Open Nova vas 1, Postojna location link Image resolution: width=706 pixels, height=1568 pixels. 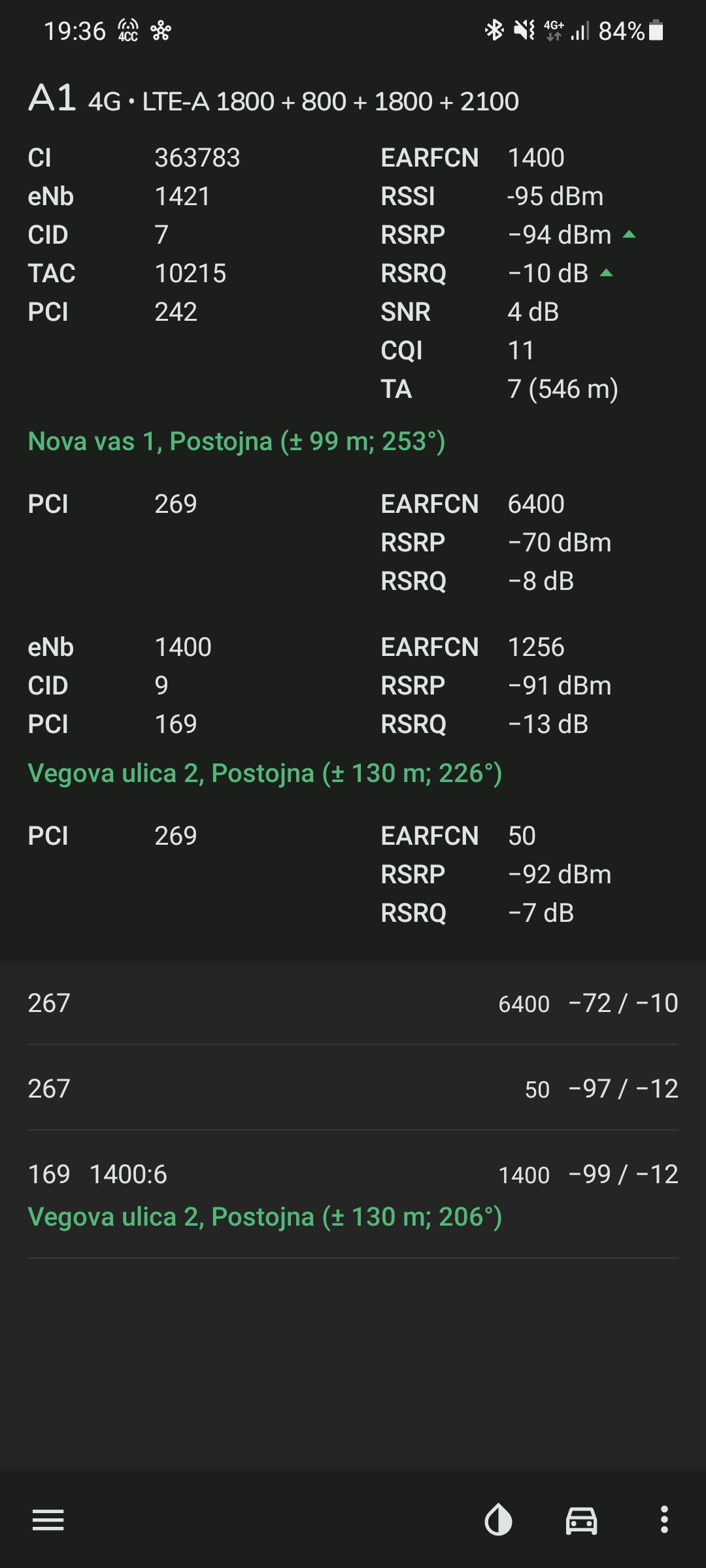pos(237,442)
